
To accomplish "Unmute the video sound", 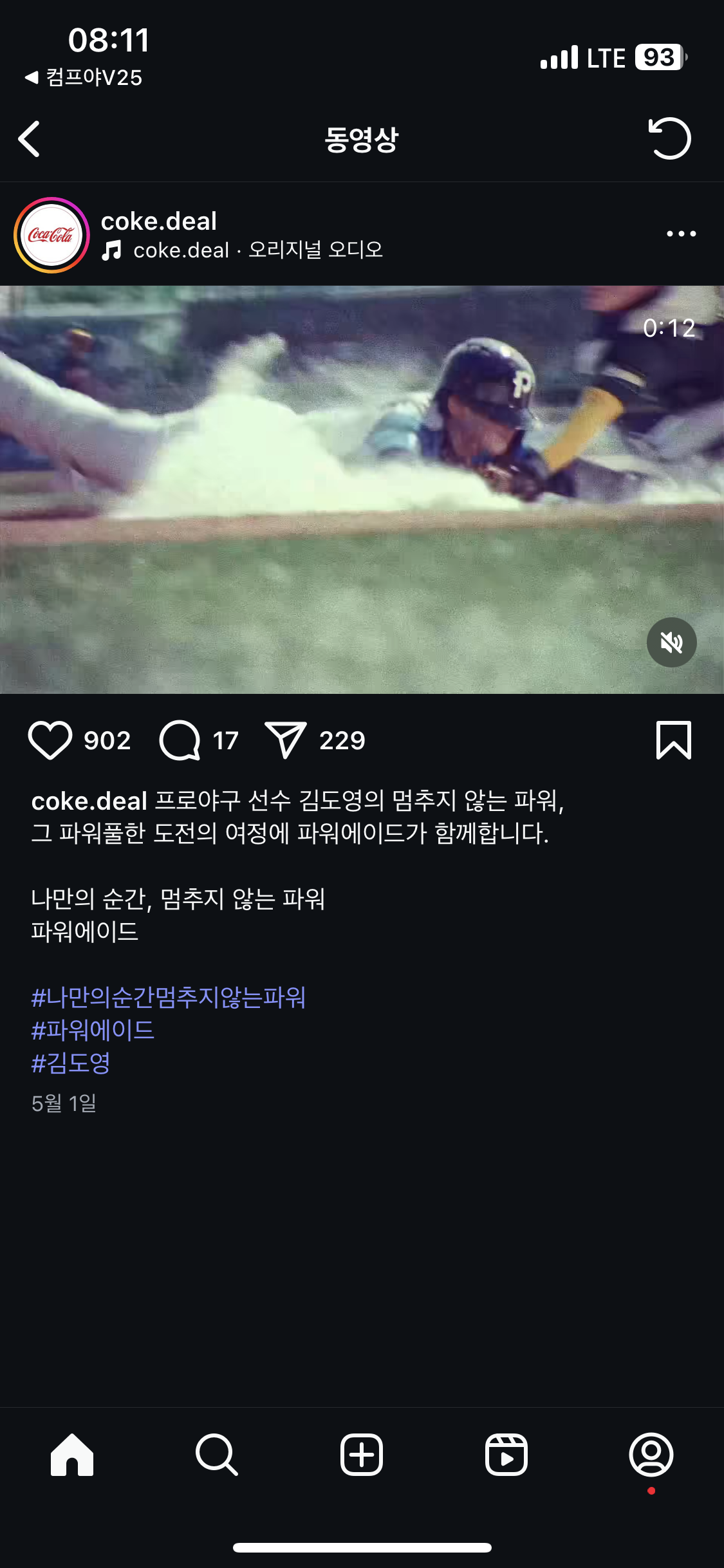I will tap(671, 642).
